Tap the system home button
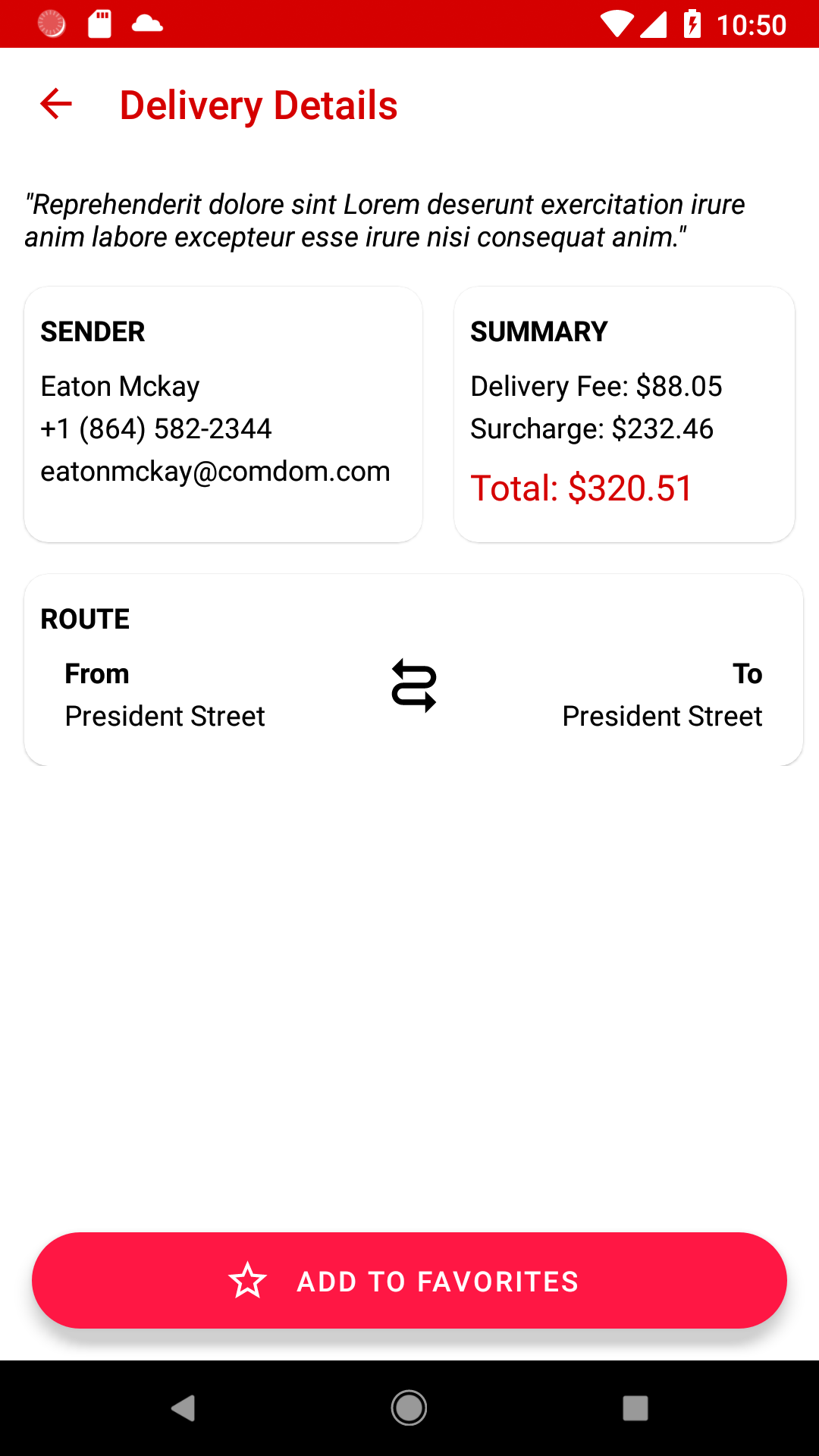Image resolution: width=819 pixels, height=1456 pixels. click(x=409, y=1408)
